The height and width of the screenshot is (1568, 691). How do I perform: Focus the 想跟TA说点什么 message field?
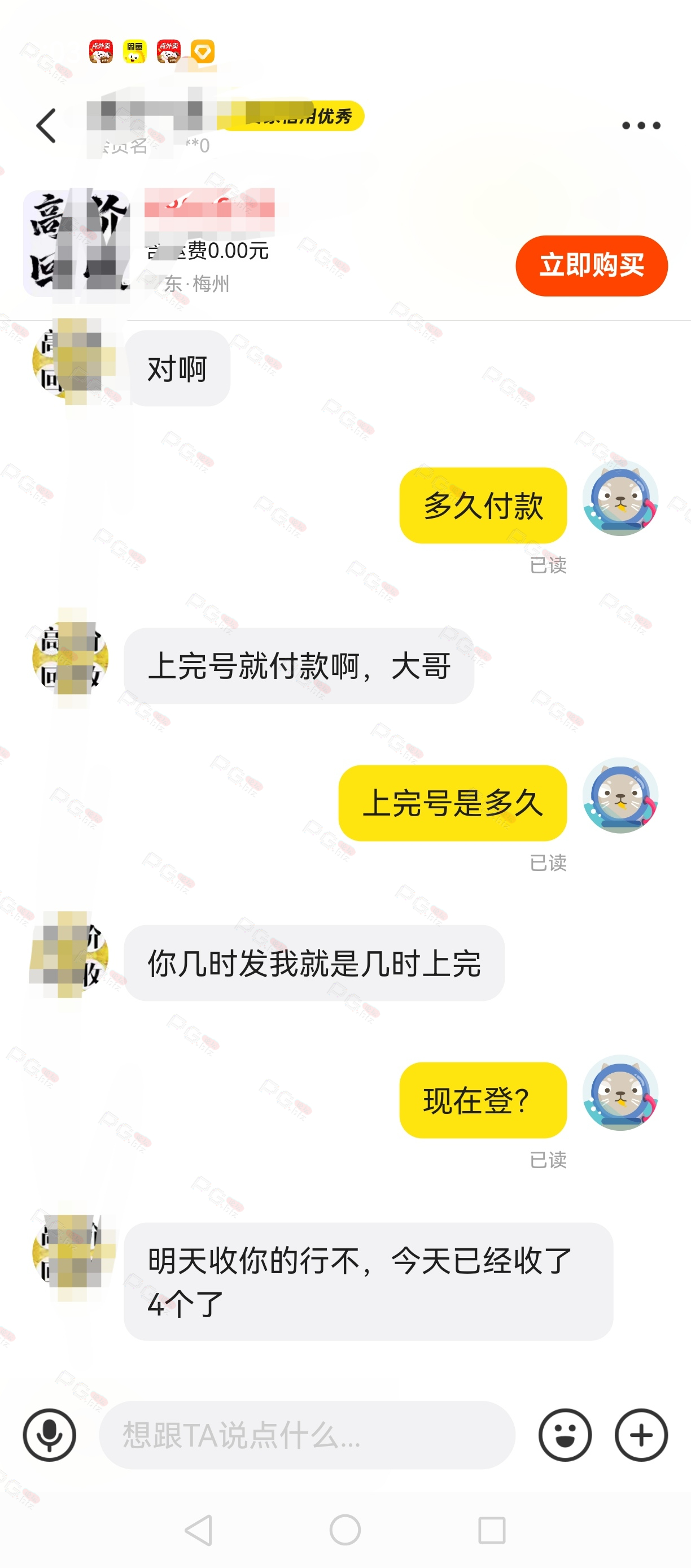click(307, 1435)
